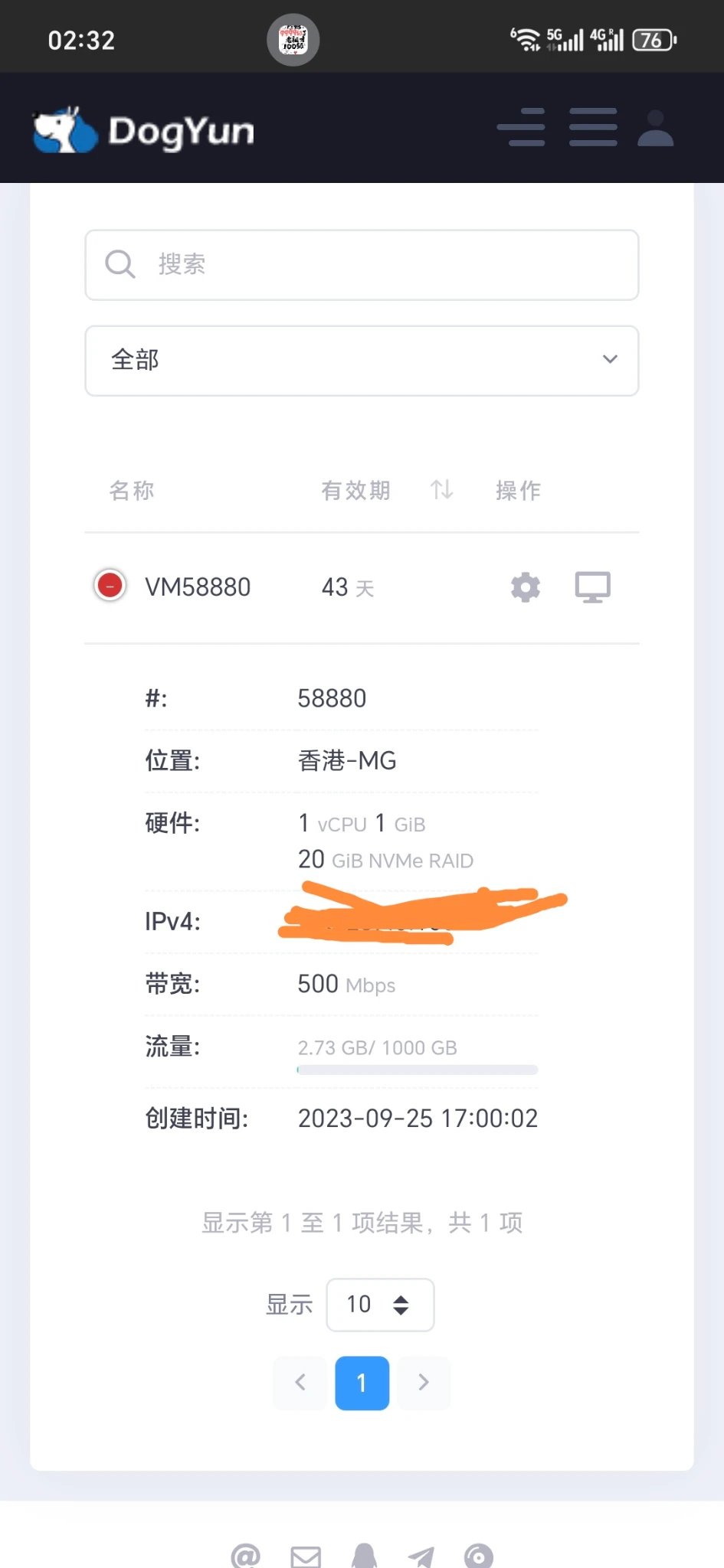Open the hamburger navigation menu

click(x=593, y=127)
